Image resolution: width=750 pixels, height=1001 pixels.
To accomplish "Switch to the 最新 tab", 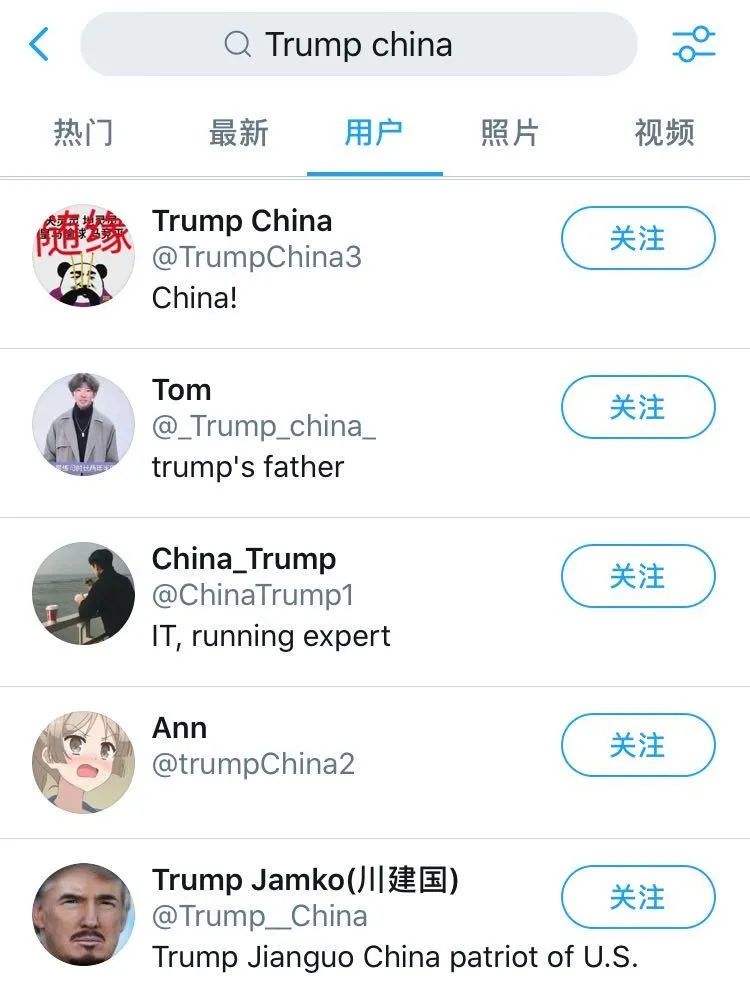I will (239, 133).
